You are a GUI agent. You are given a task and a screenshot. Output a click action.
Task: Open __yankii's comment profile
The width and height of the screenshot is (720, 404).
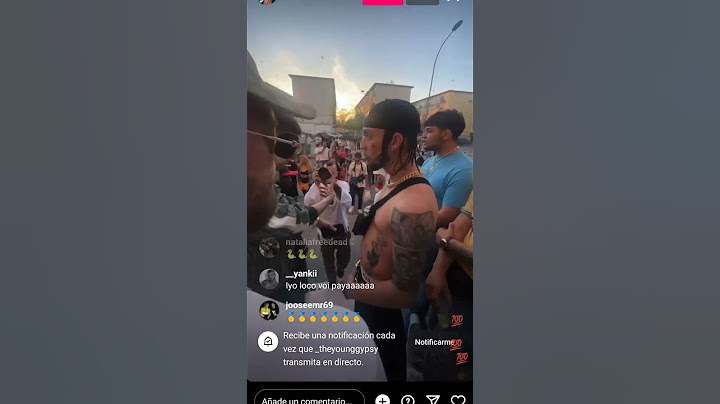point(268,279)
